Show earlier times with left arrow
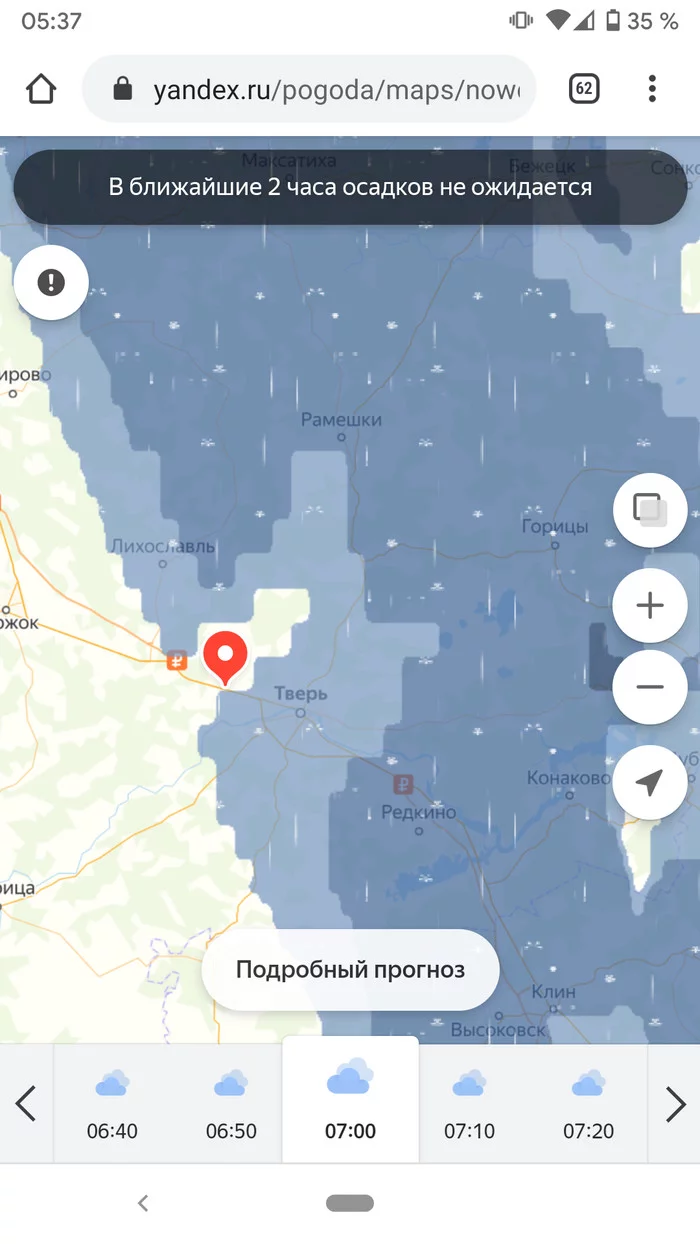700x1244 pixels. pyautogui.click(x=26, y=1104)
